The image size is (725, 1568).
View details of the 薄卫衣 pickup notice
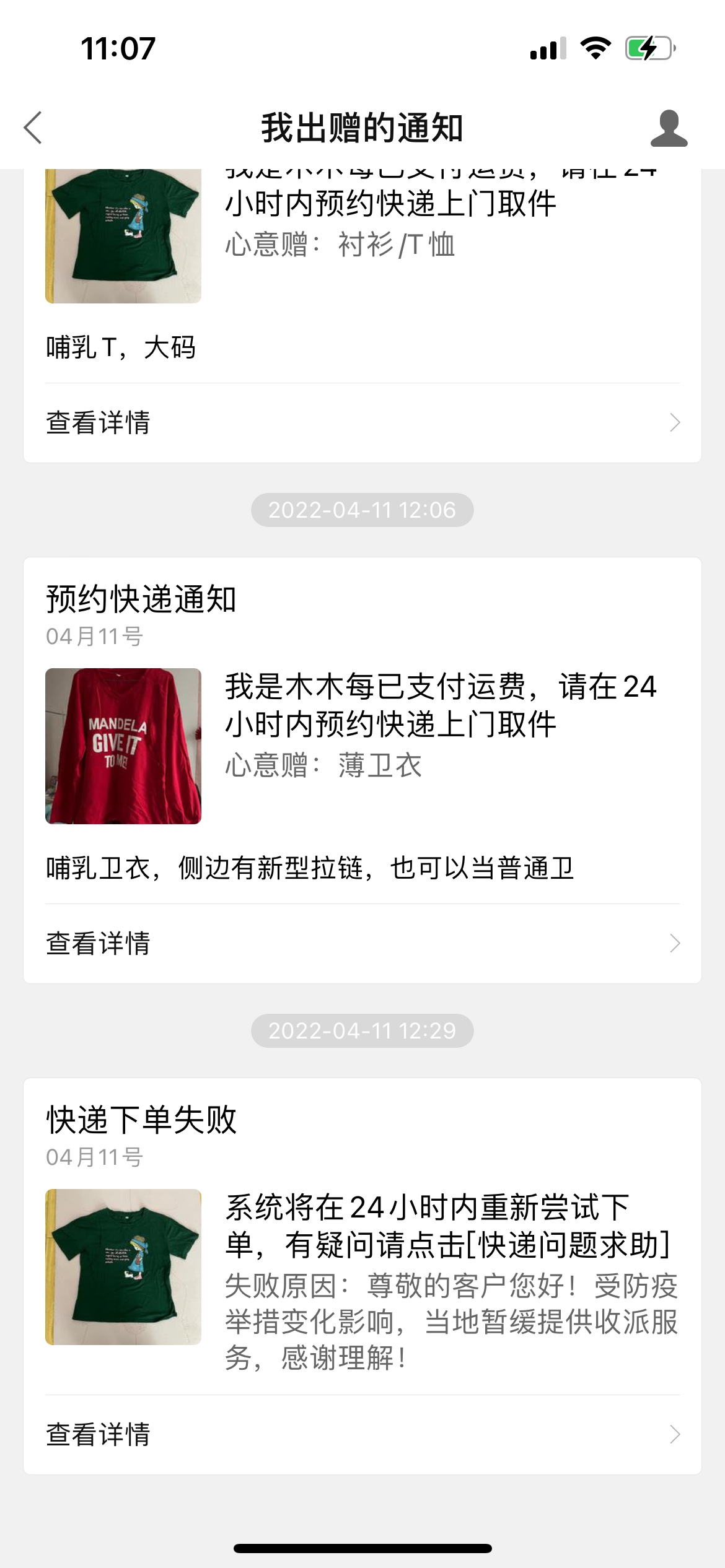[x=362, y=943]
